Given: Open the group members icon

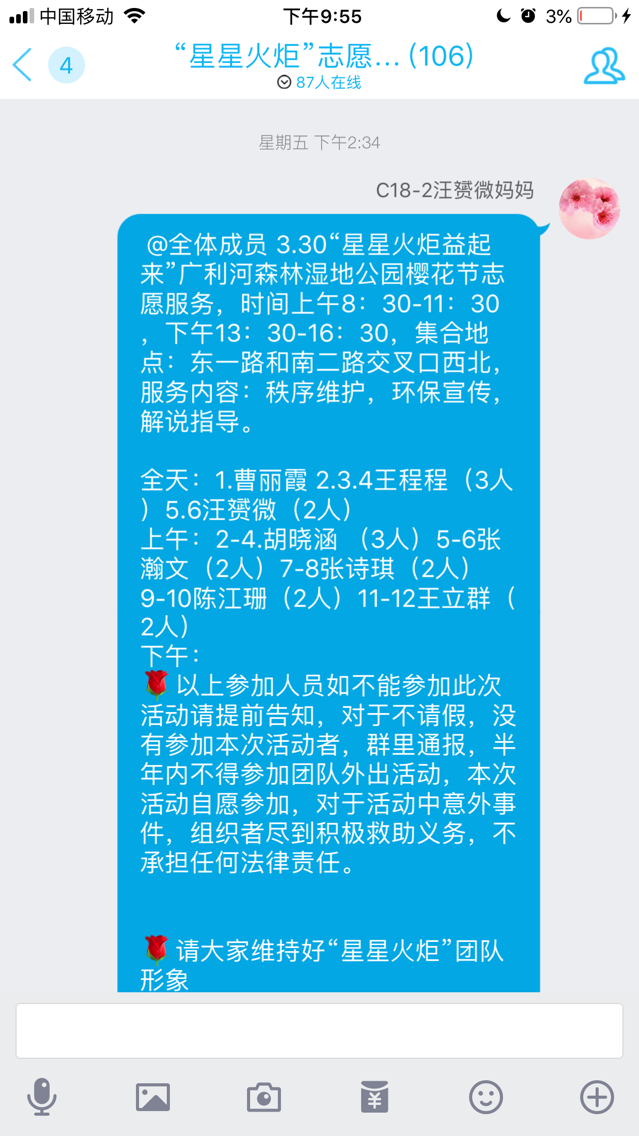Looking at the screenshot, I should tap(604, 66).
